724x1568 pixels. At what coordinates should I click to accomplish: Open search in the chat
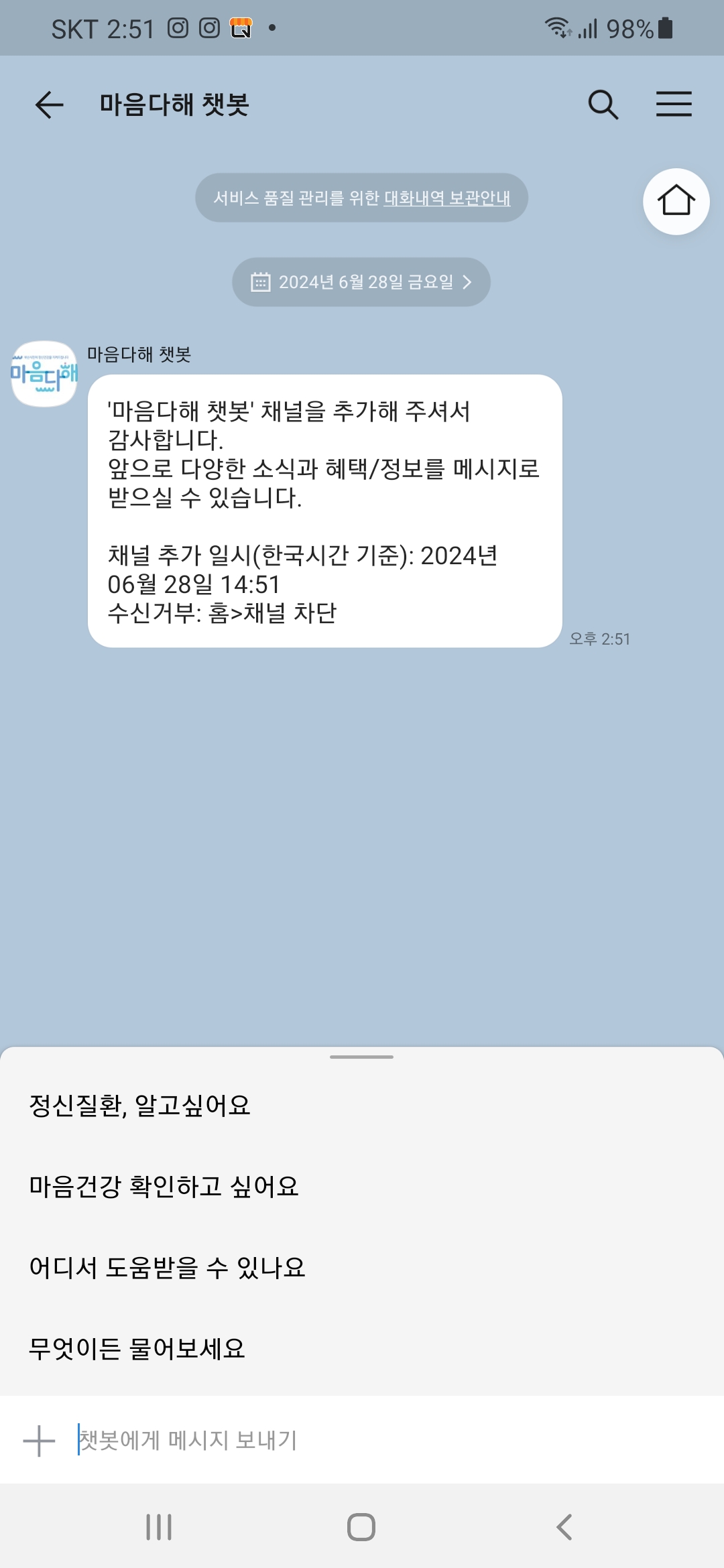[603, 105]
